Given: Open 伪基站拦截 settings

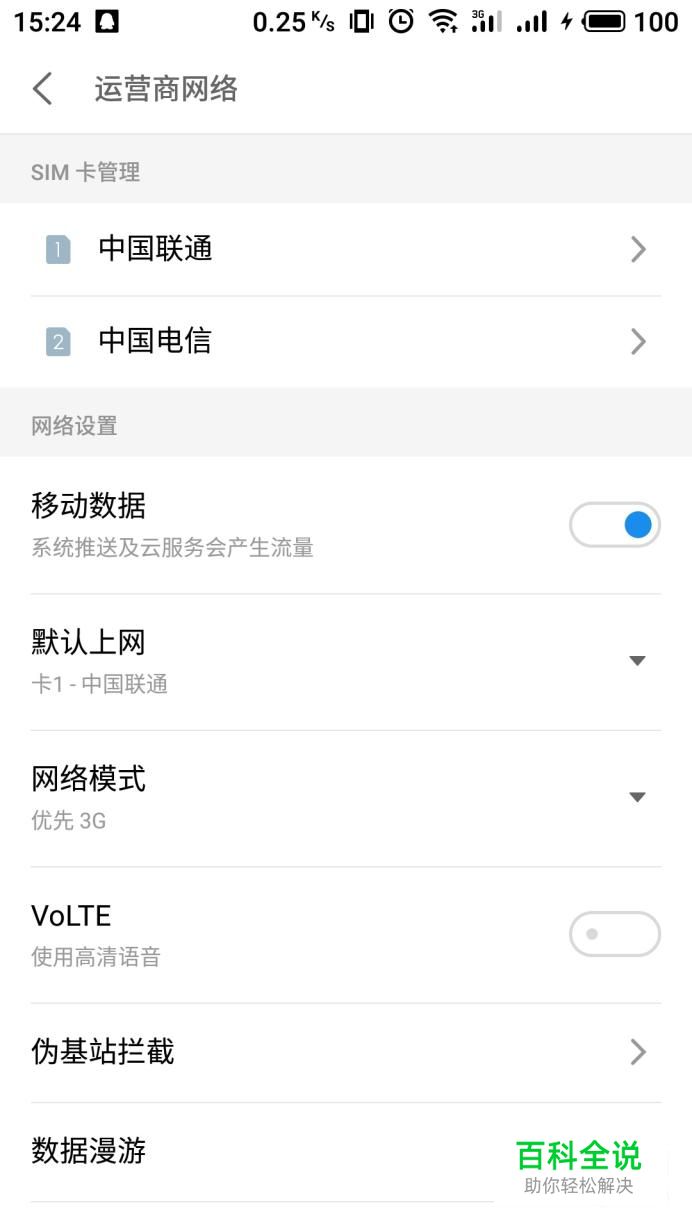Looking at the screenshot, I should coord(345,1052).
